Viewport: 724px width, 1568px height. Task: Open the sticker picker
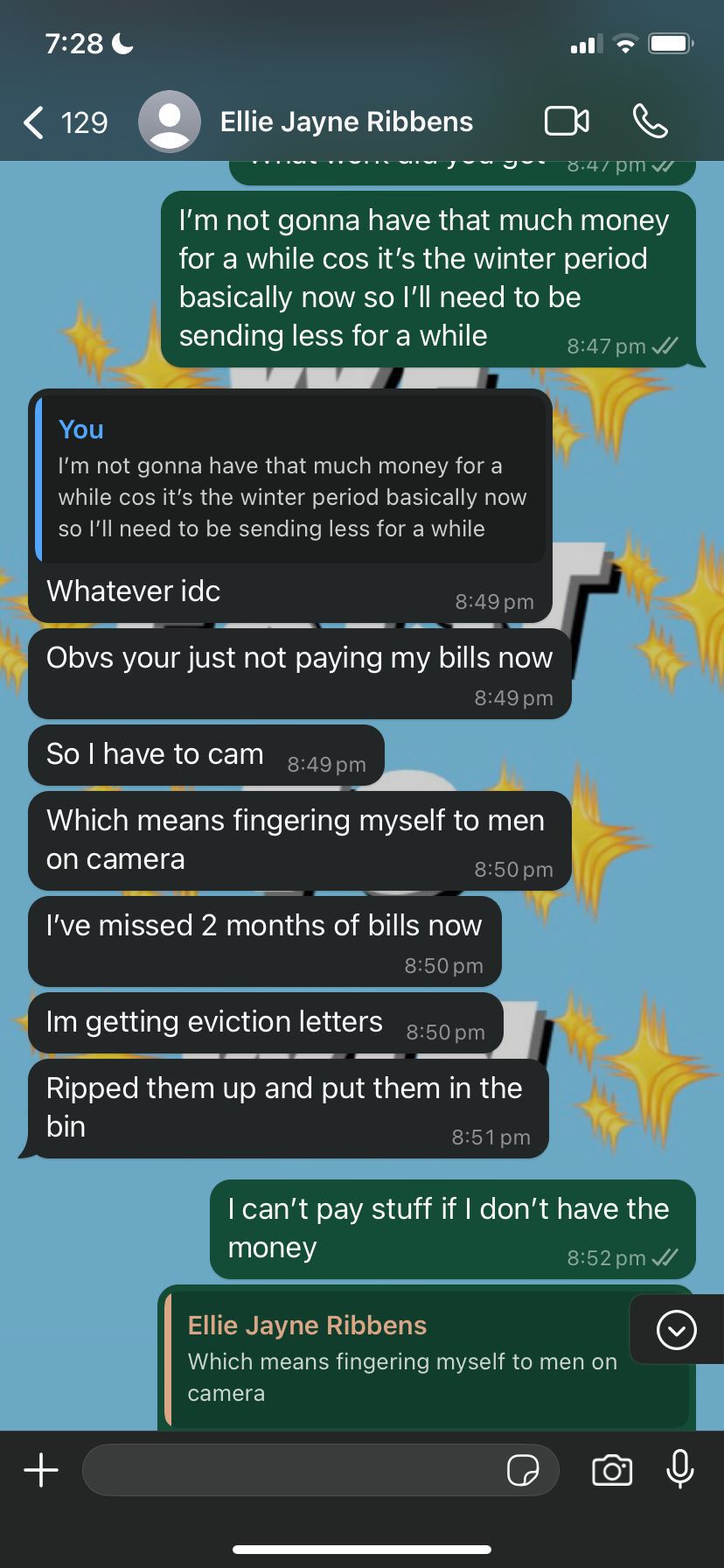tap(523, 1471)
